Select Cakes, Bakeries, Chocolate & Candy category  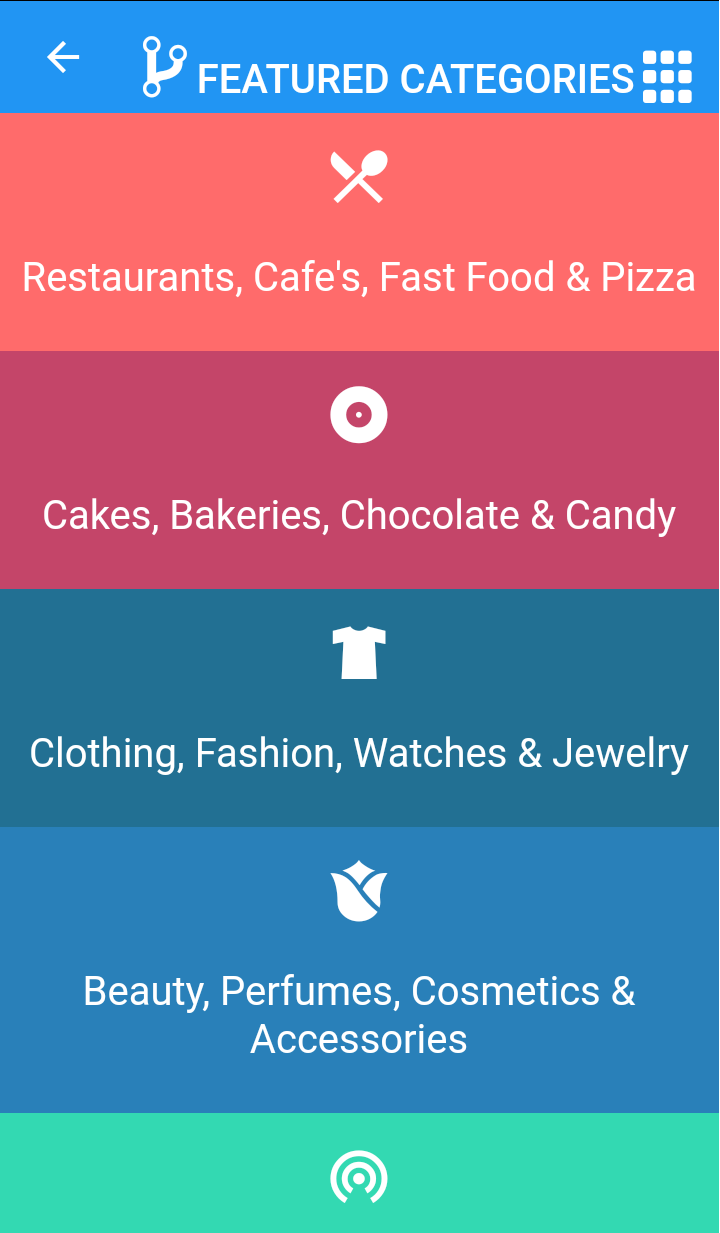360,470
